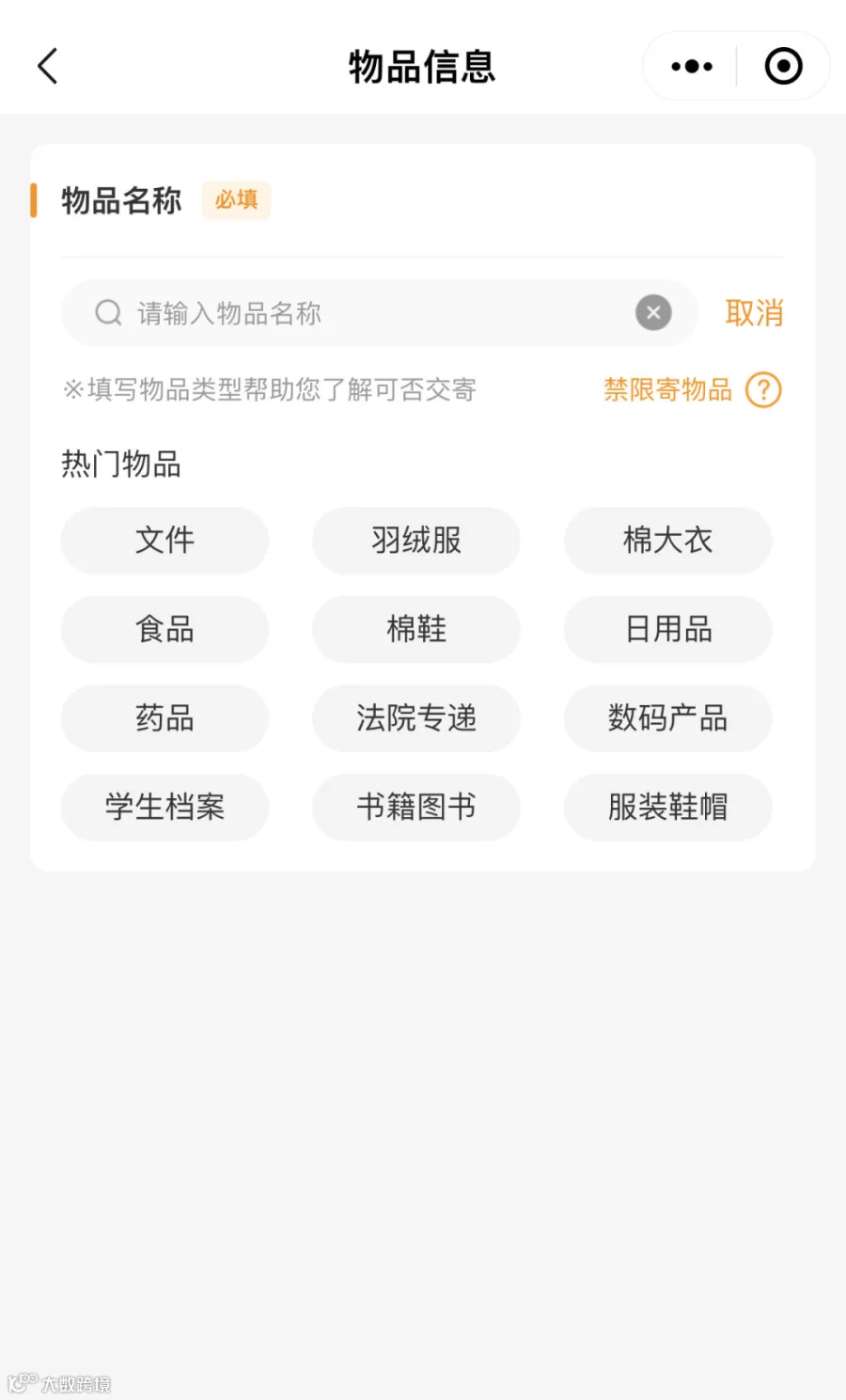846x1400 pixels.
Task: Select 服装鞋帽 from popular items
Action: pyautogui.click(x=667, y=807)
